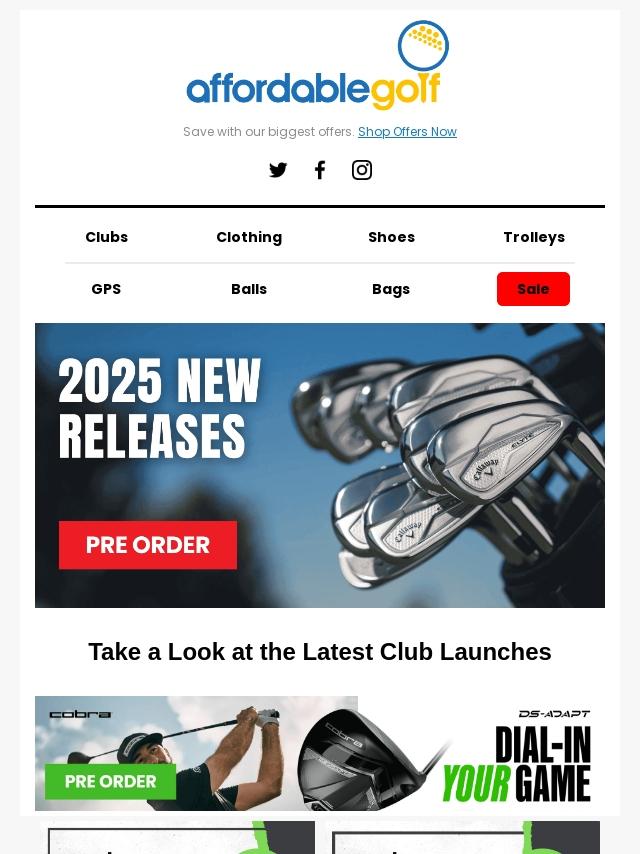Open the Trolleys category
Viewport: 640px width, 854px height.
click(534, 237)
